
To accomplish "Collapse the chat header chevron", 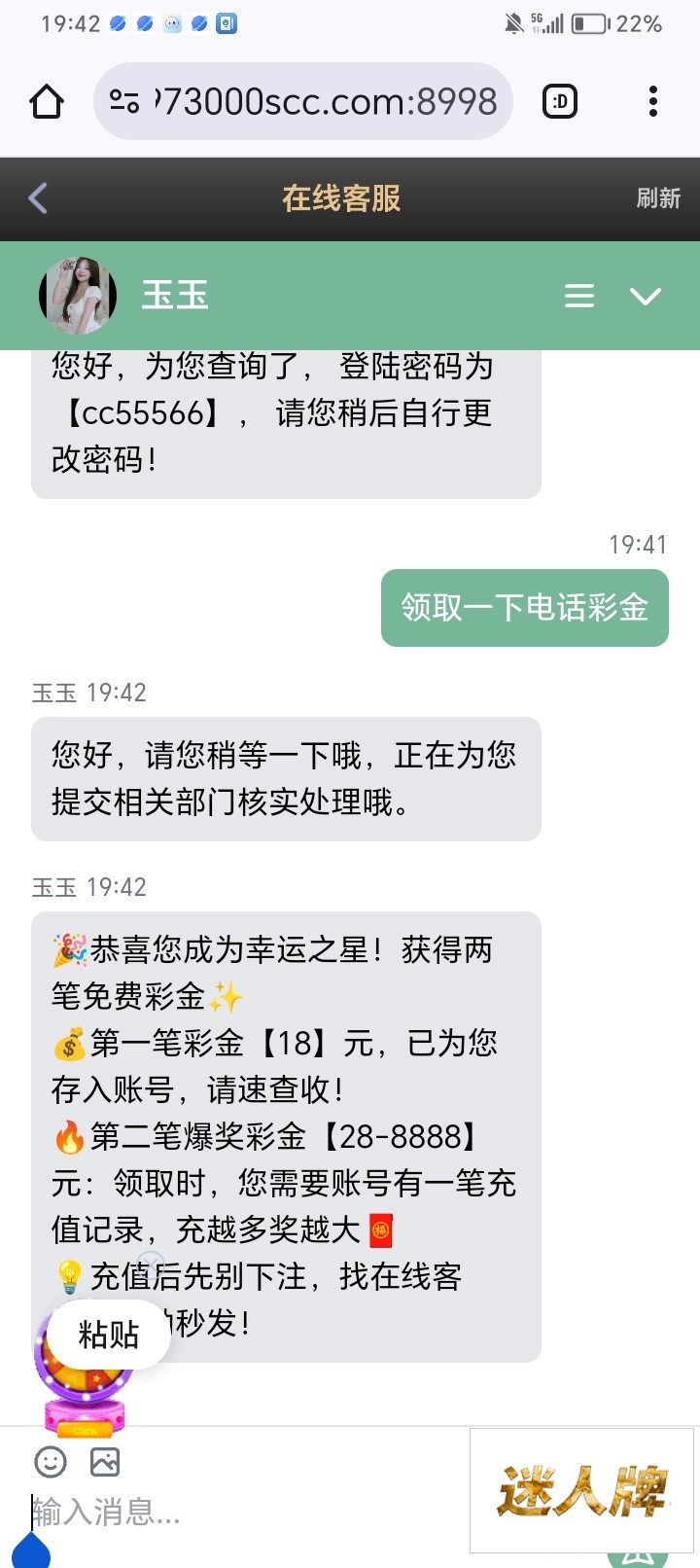I will [646, 296].
